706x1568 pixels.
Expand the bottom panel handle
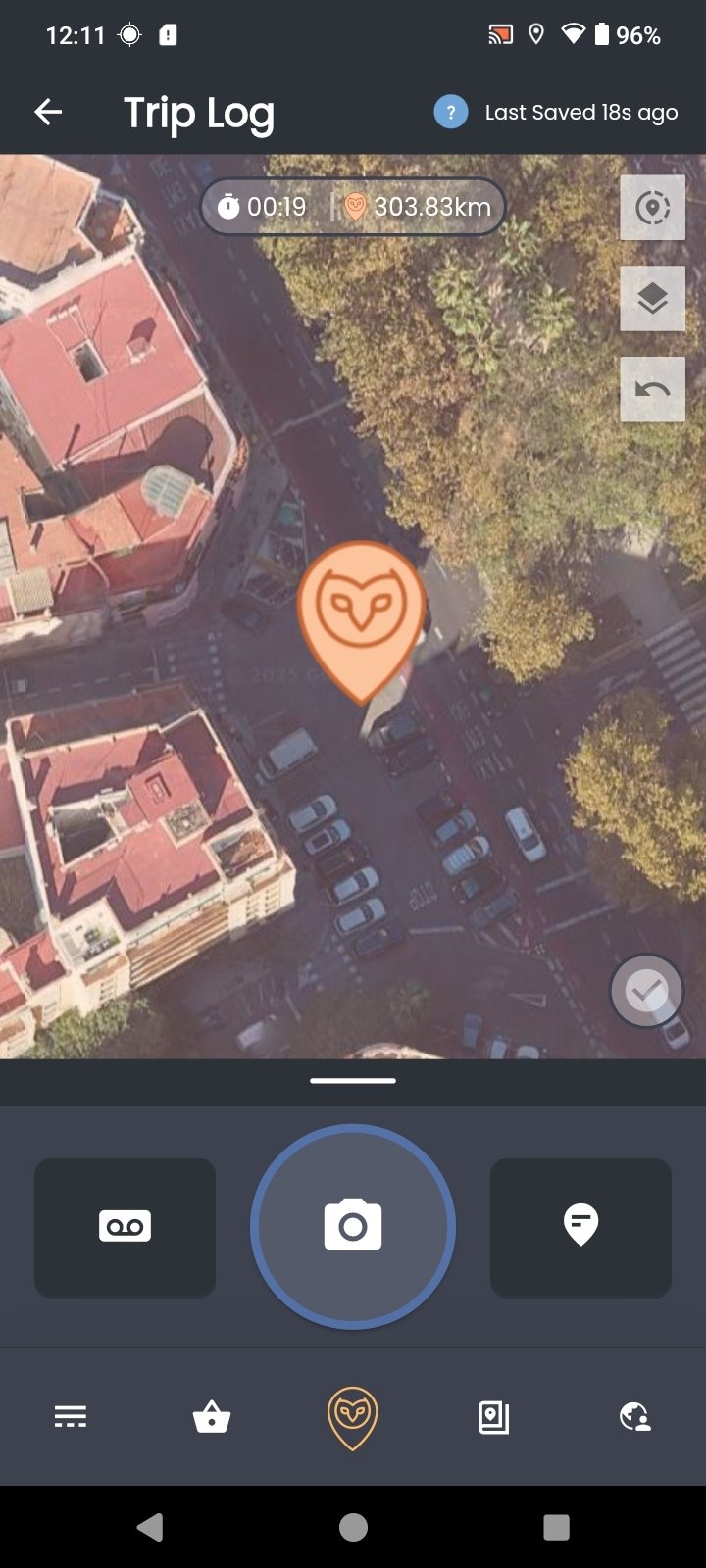353,1081
